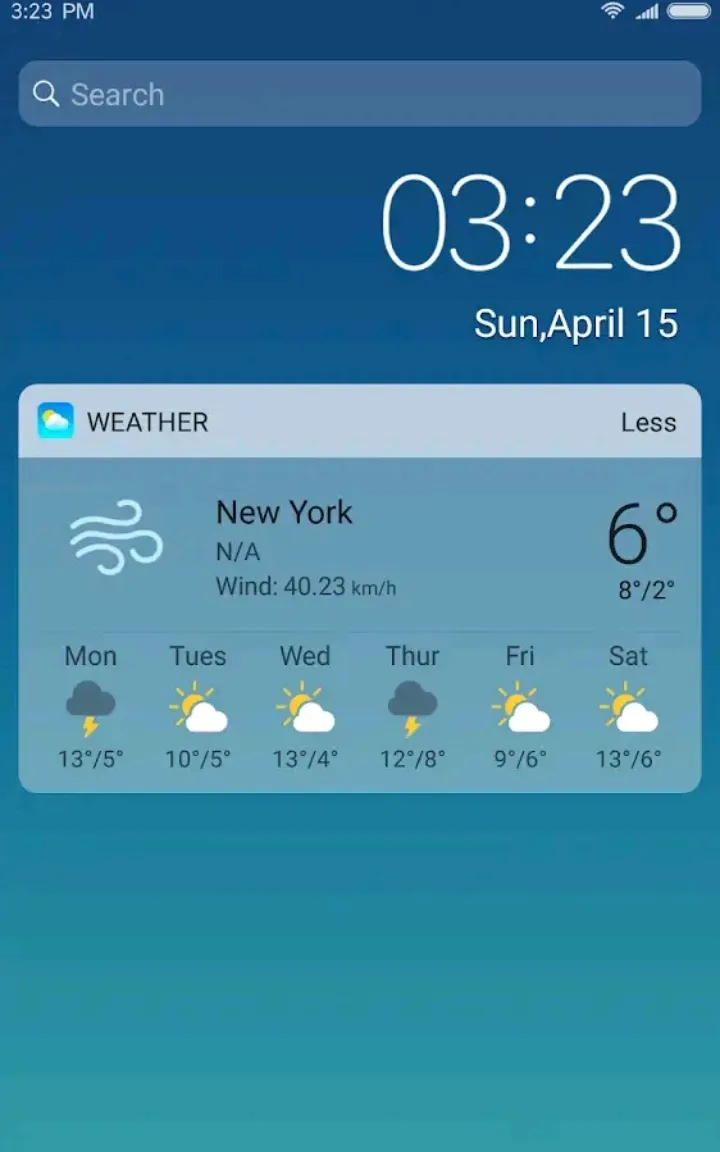Collapse the weather widget with Less
720x1152 pixels.
[x=648, y=422]
